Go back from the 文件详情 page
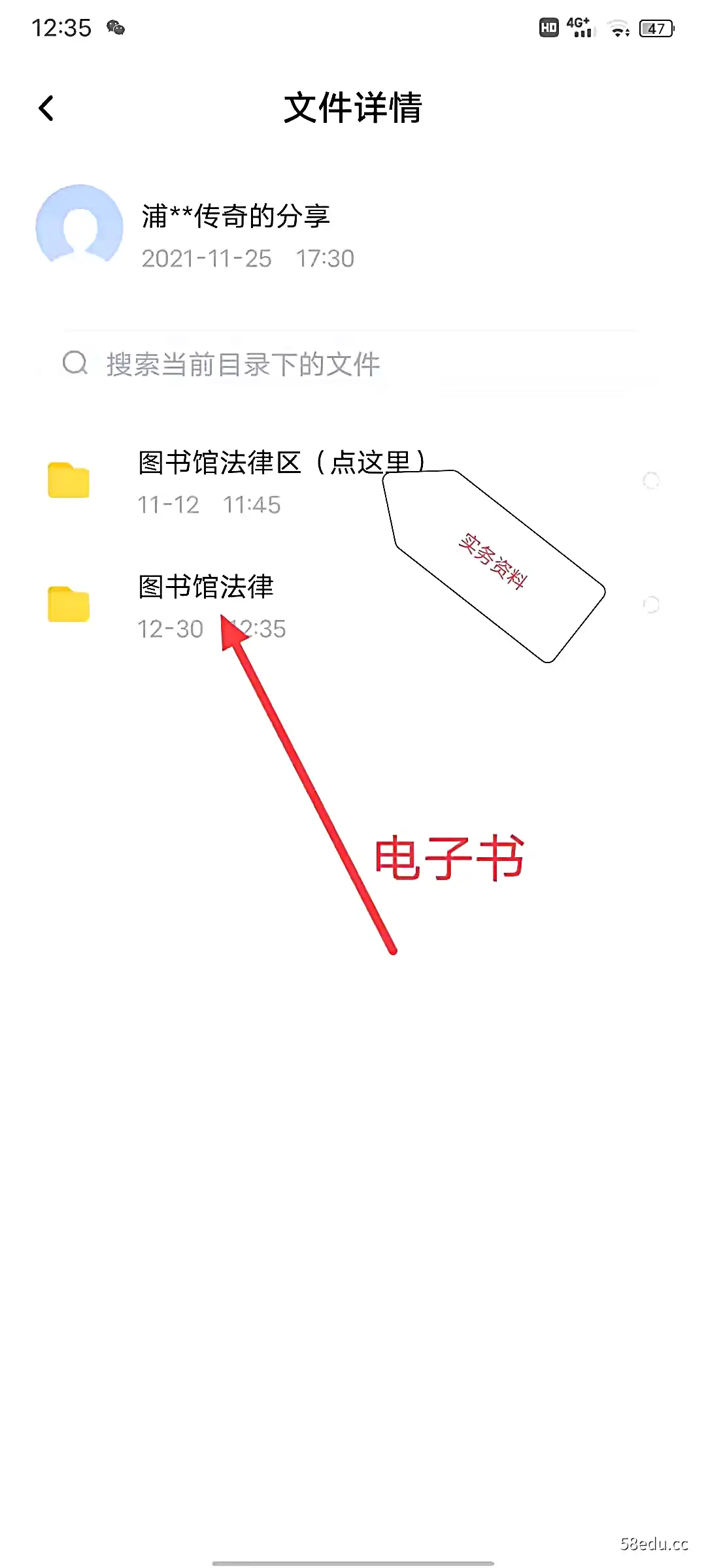The width and height of the screenshot is (706, 1568). (46, 108)
